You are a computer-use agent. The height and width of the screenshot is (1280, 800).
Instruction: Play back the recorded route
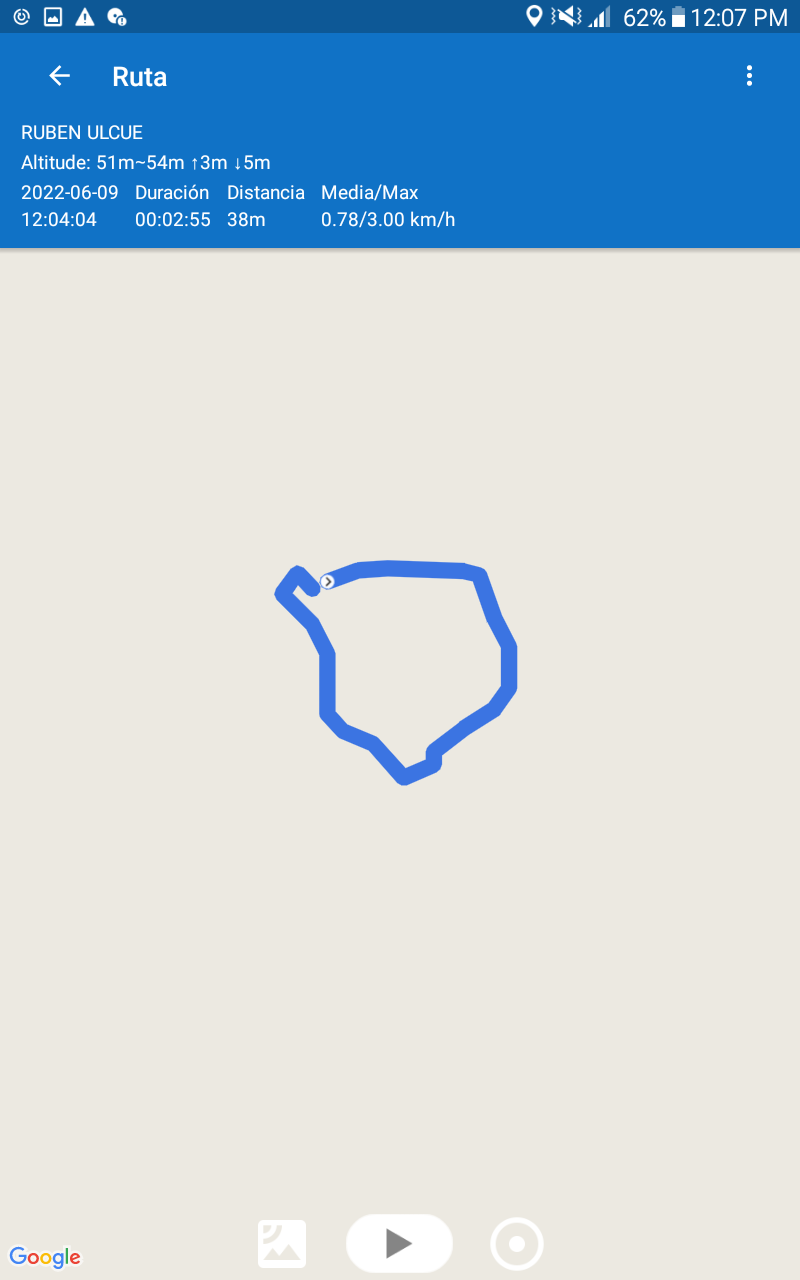tap(399, 1243)
